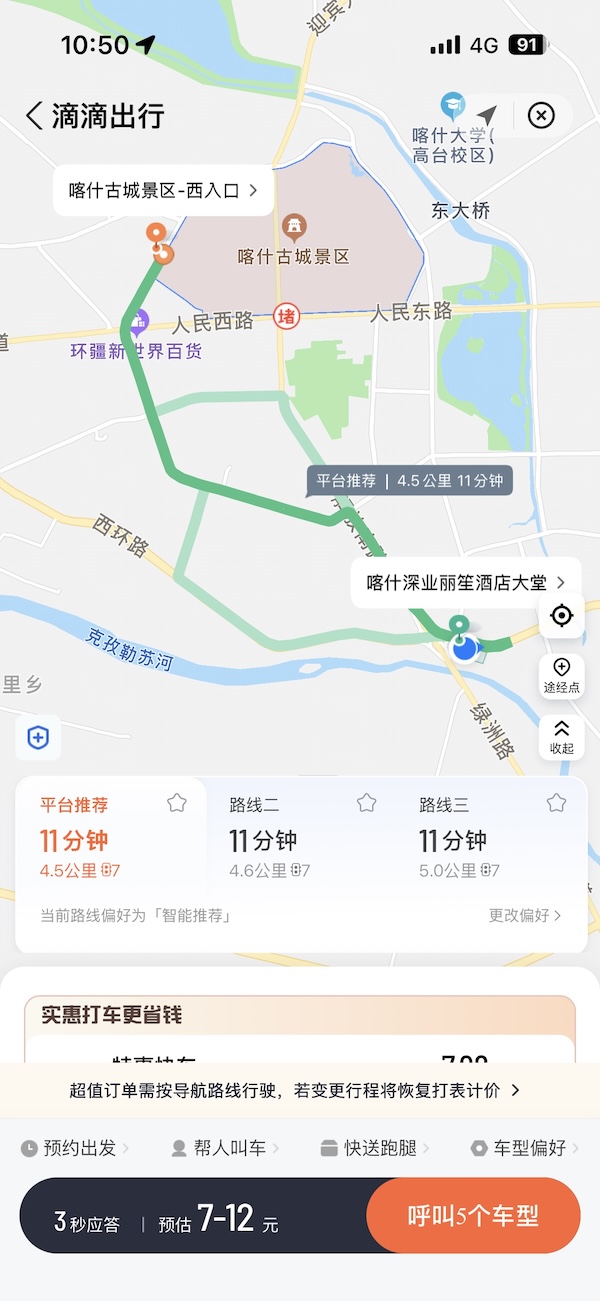Favorite the 平台推荐 route star
This screenshot has width=600, height=1301.
point(177,802)
